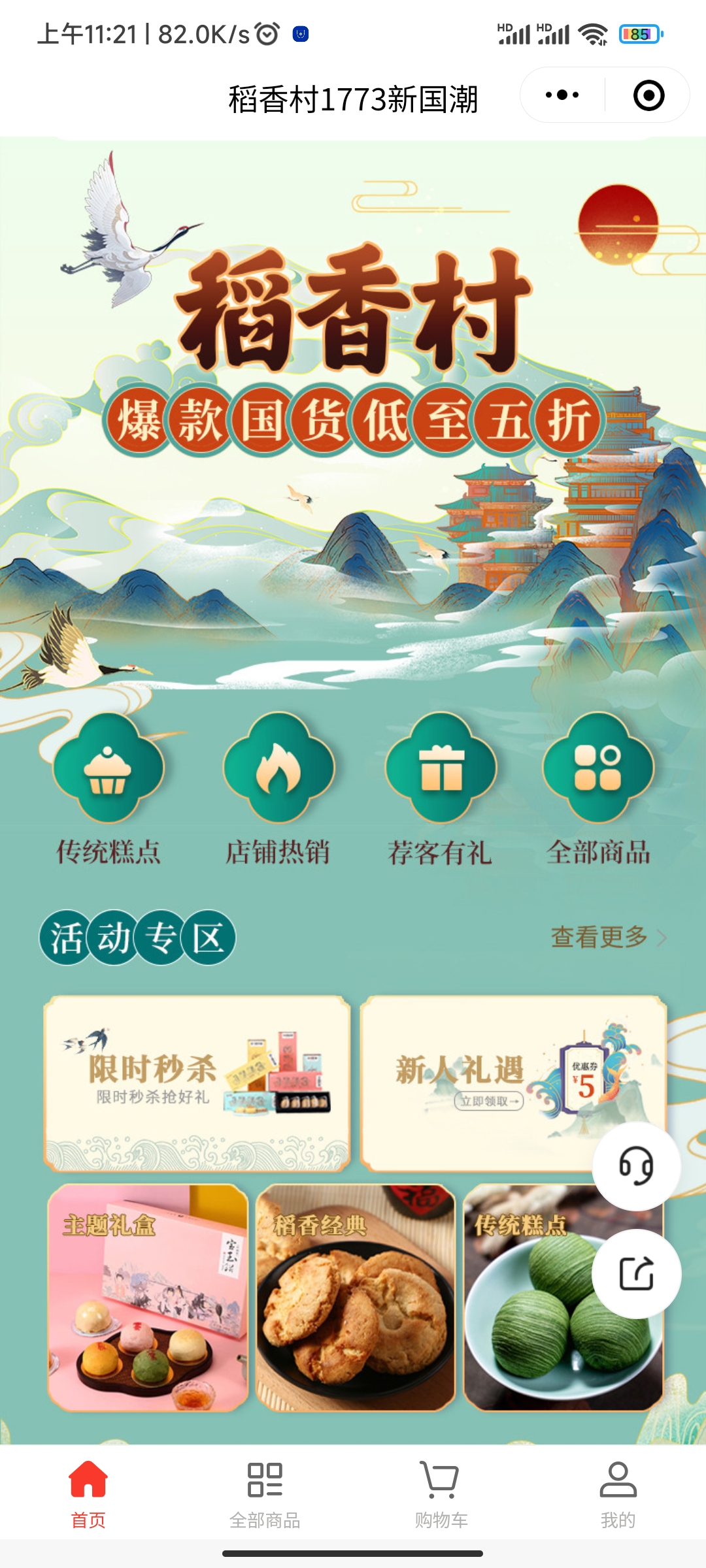The image size is (706, 1568).
Task: Open the 稻香经典 classics tile
Action: click(x=355, y=1297)
